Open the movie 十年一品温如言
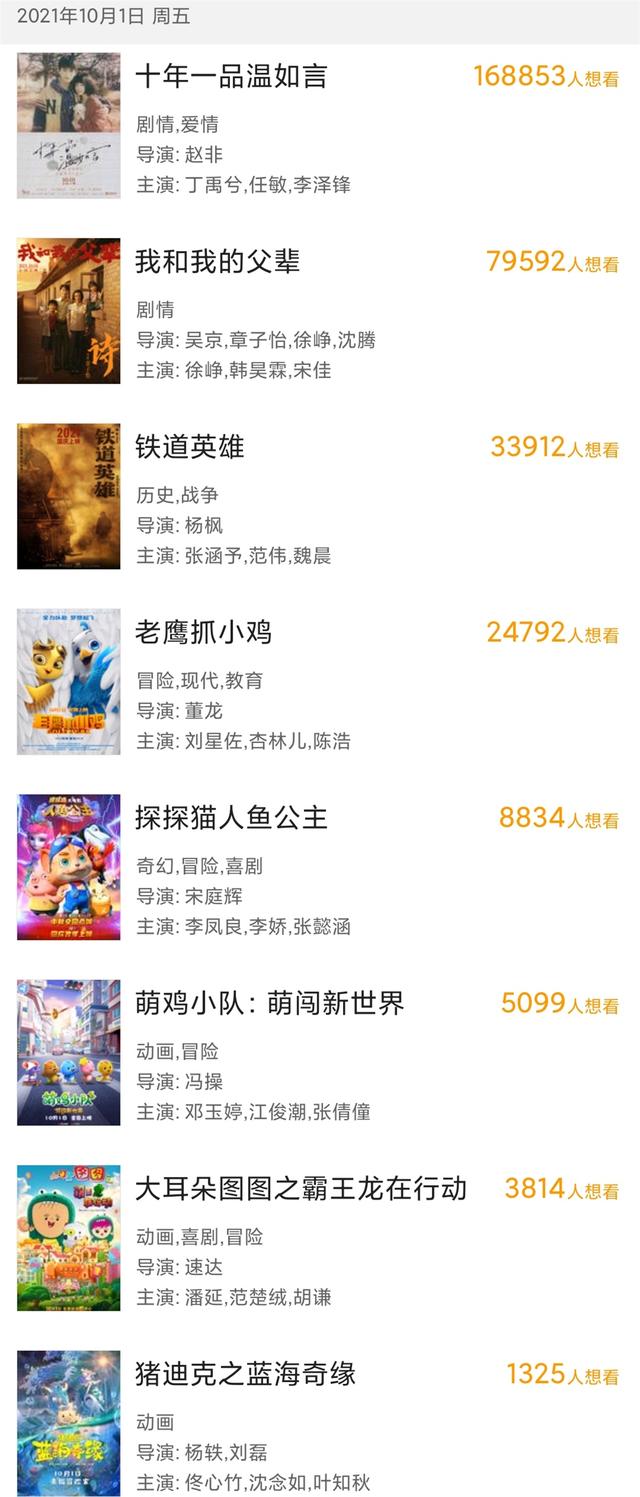Image resolution: width=640 pixels, height=1497 pixels. click(231, 77)
